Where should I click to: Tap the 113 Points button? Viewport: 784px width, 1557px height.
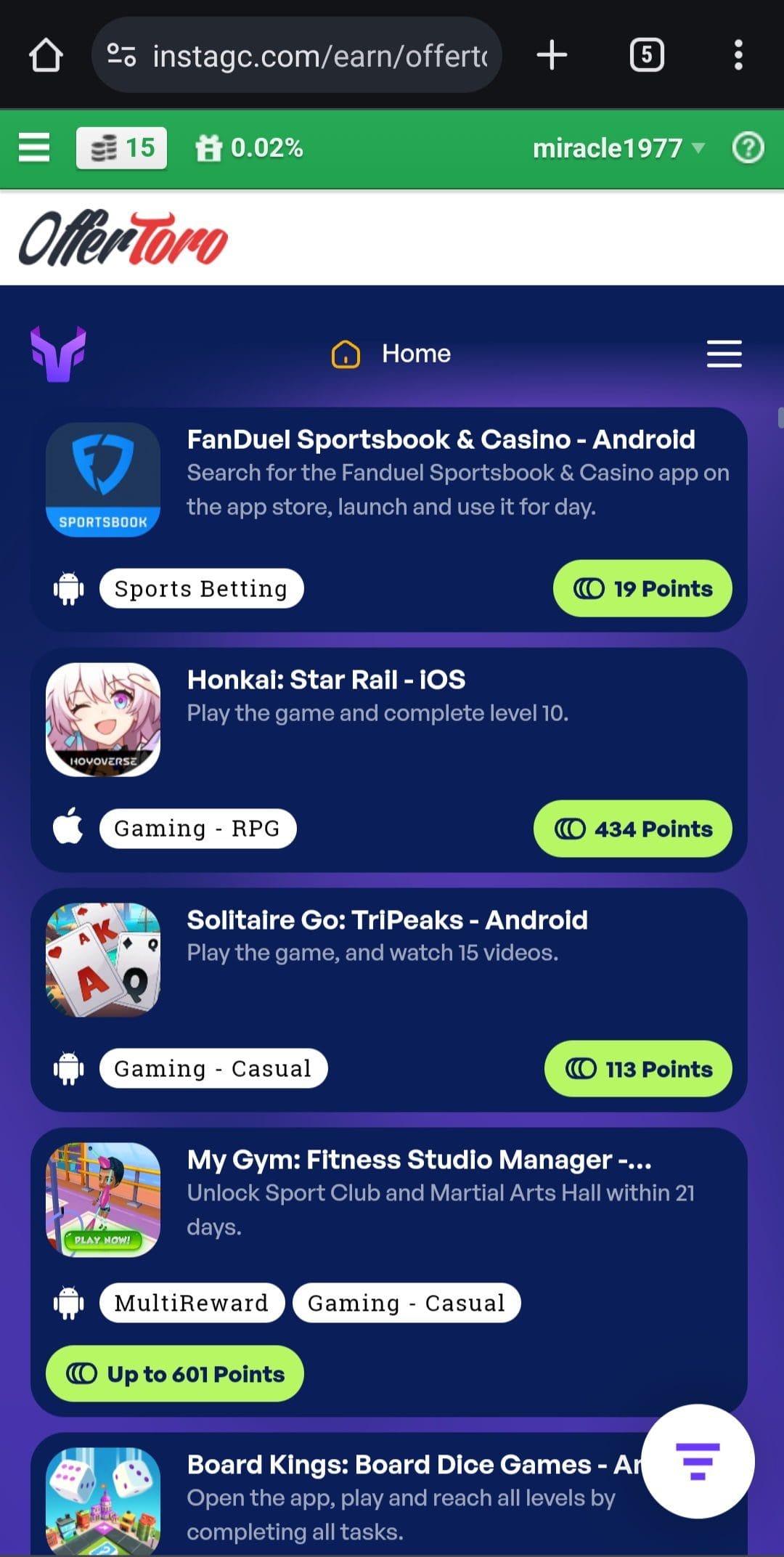pyautogui.click(x=638, y=1069)
